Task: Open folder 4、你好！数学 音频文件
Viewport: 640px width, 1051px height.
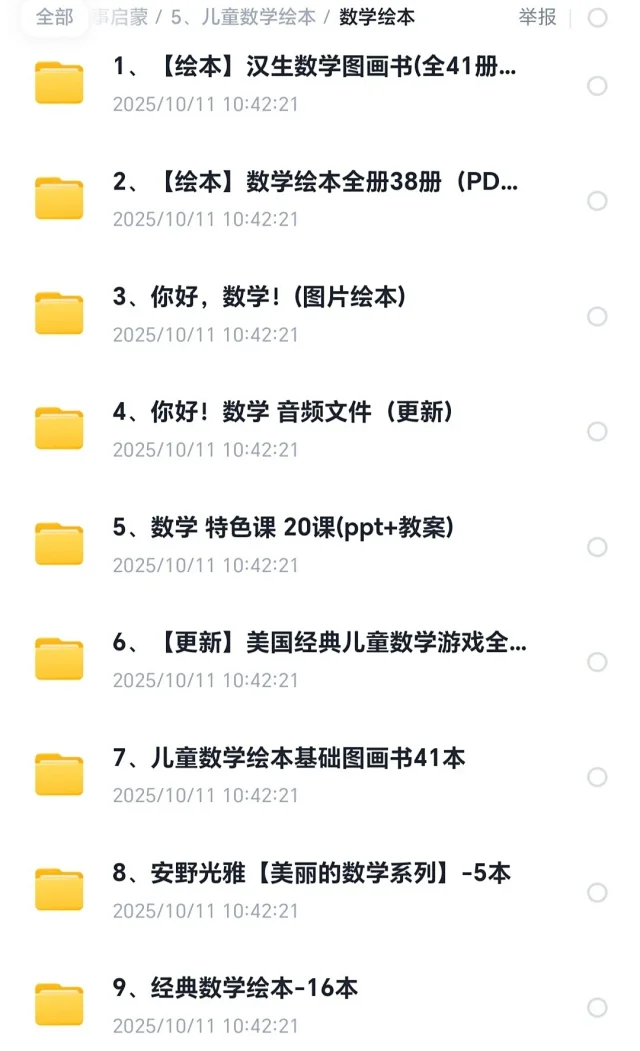Action: pyautogui.click(x=282, y=413)
